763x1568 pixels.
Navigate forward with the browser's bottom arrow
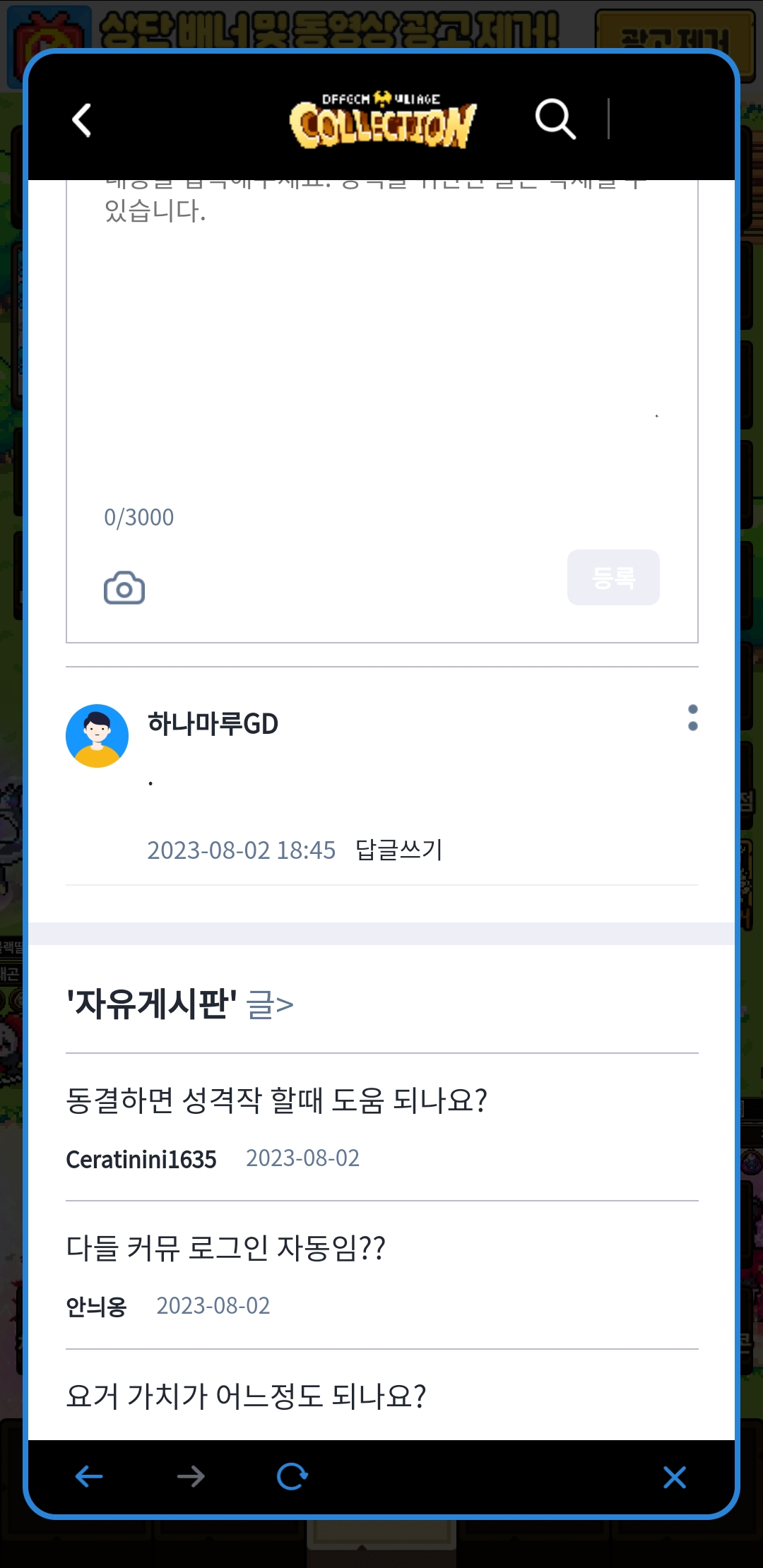coord(191,1476)
